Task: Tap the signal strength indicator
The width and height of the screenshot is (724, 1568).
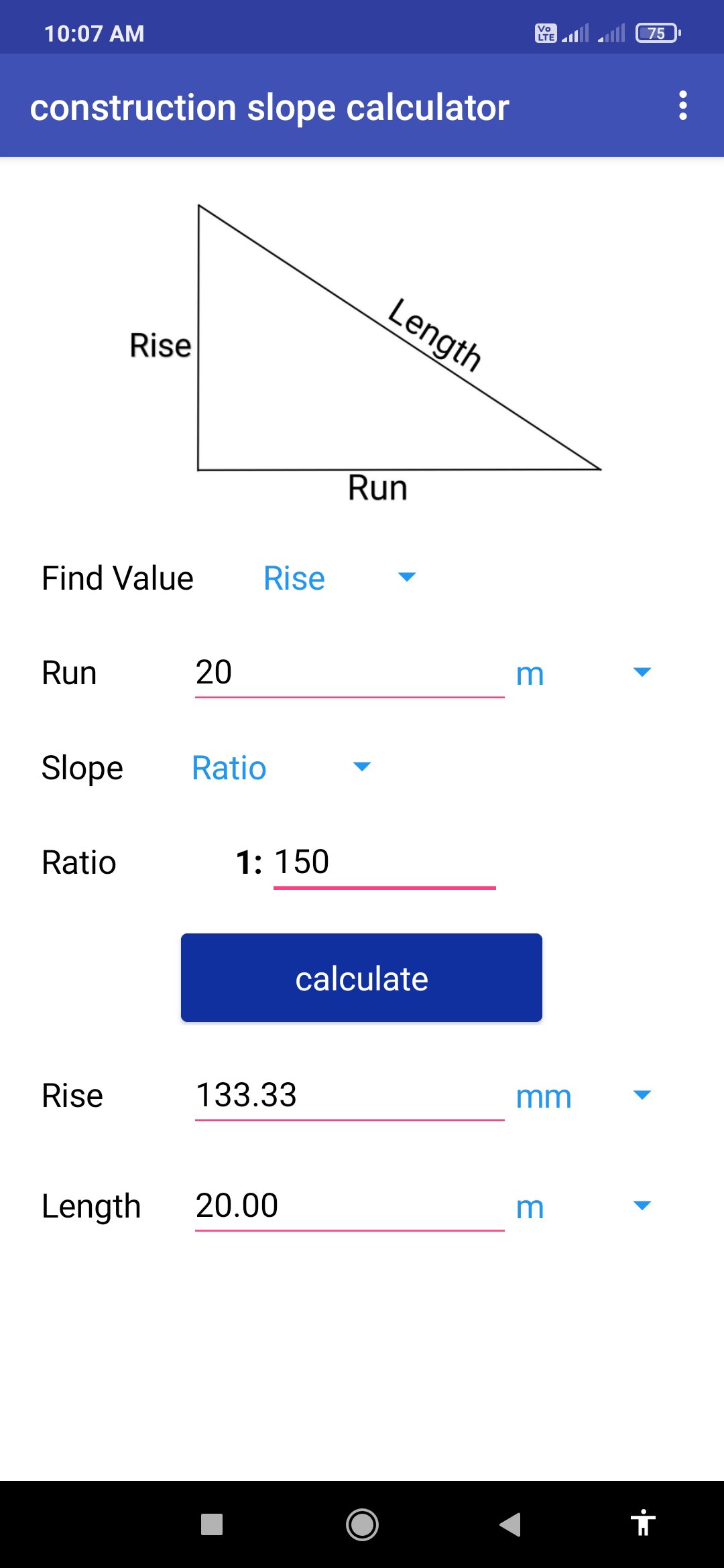Action: coord(578,31)
